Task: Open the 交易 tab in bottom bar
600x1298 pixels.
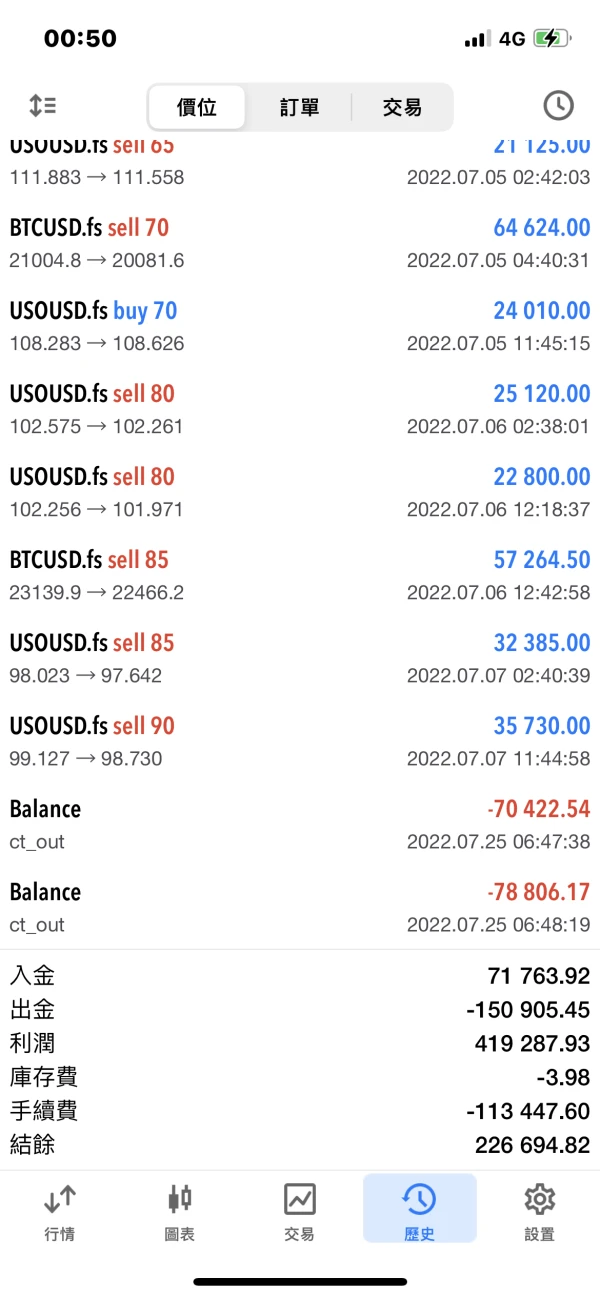Action: point(300,1210)
